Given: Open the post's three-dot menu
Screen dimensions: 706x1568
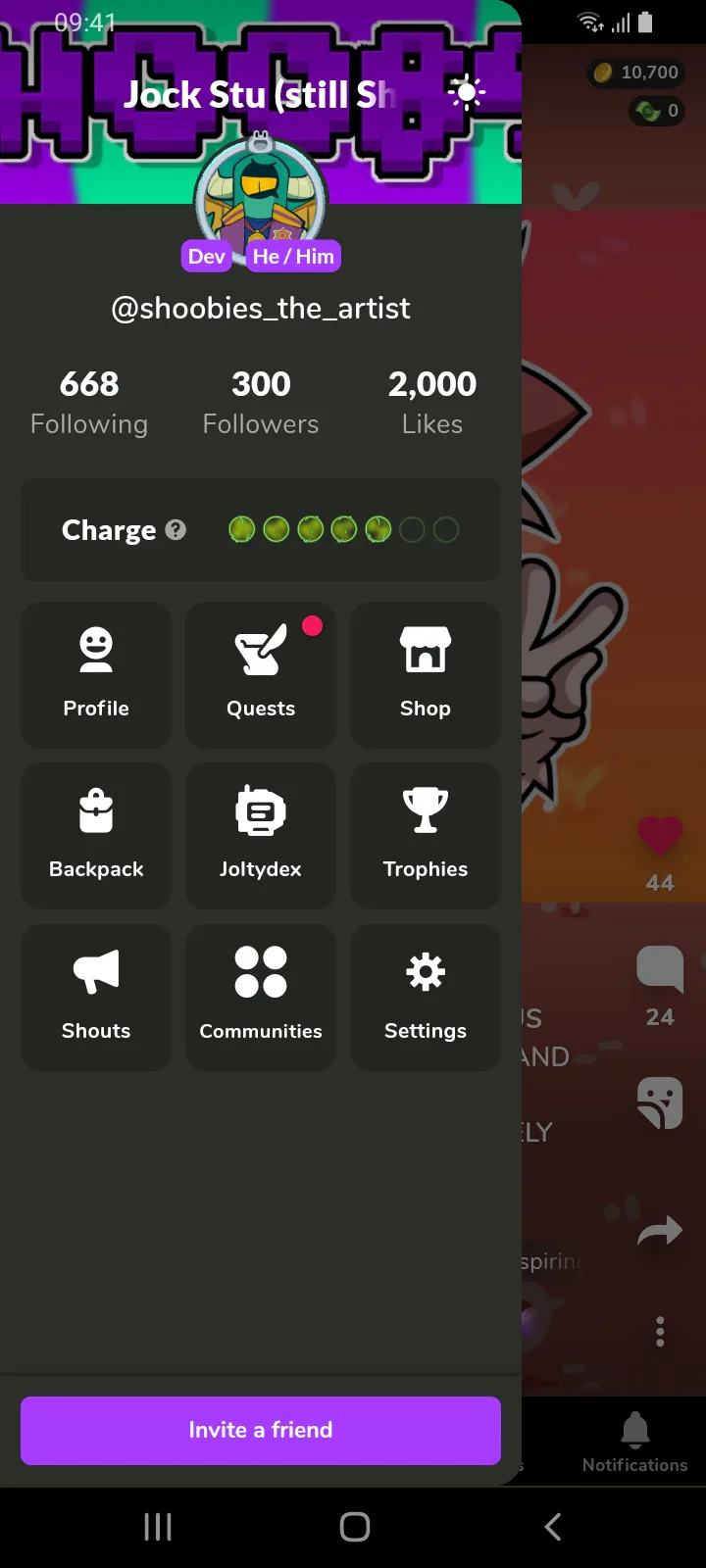Looking at the screenshot, I should pos(659,1331).
